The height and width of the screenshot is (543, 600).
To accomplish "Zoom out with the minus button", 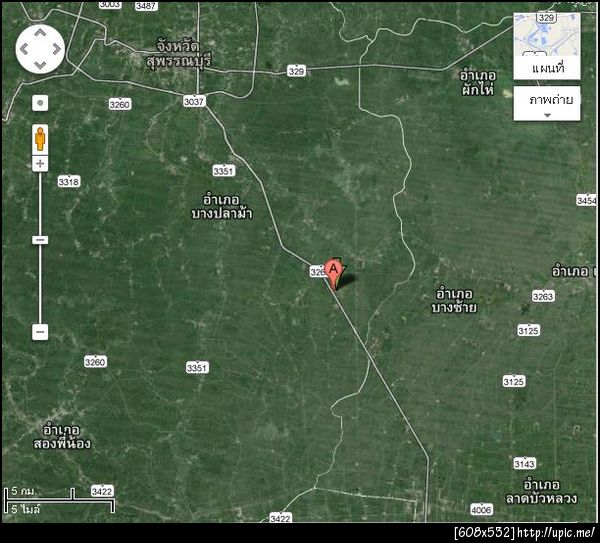I will (40, 331).
